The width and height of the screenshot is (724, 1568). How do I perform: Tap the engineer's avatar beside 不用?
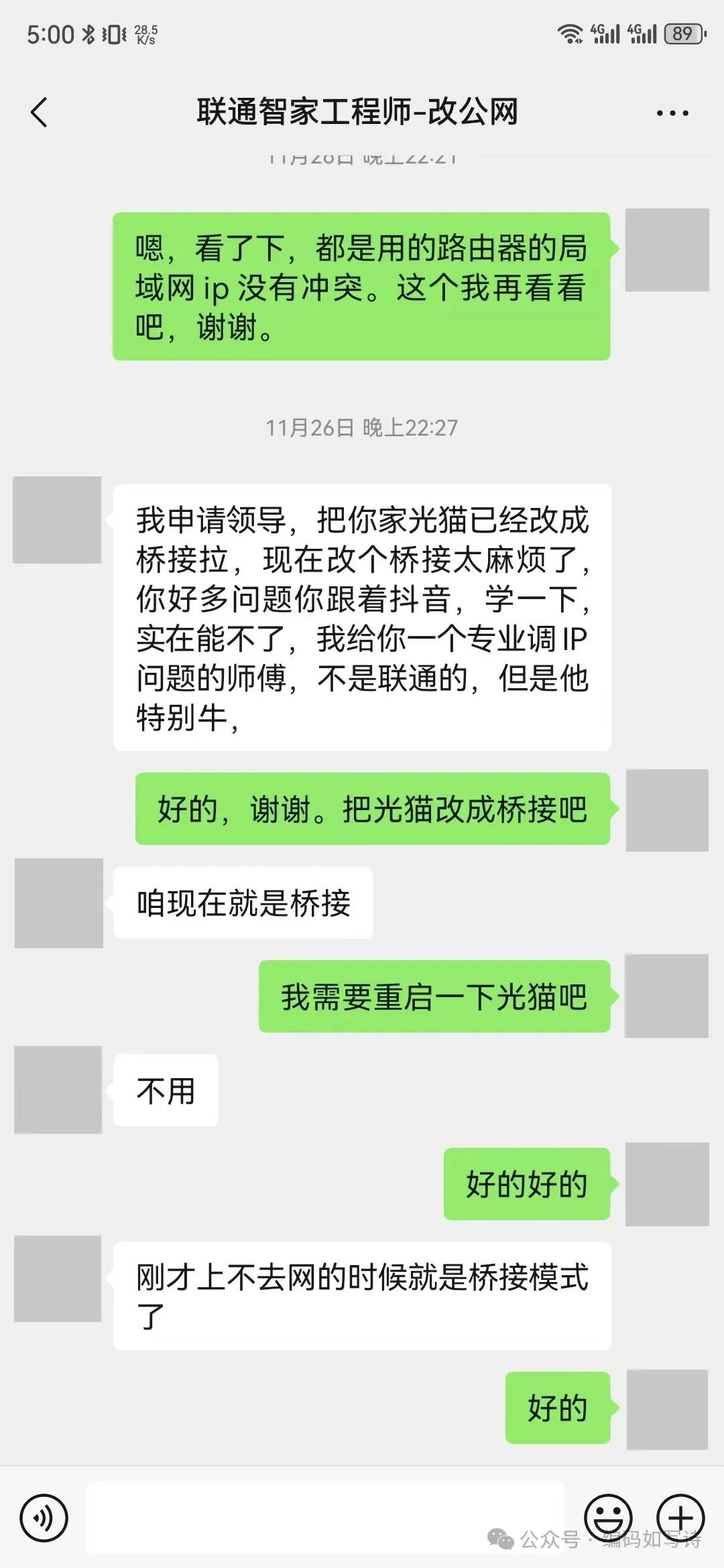pos(58,1090)
